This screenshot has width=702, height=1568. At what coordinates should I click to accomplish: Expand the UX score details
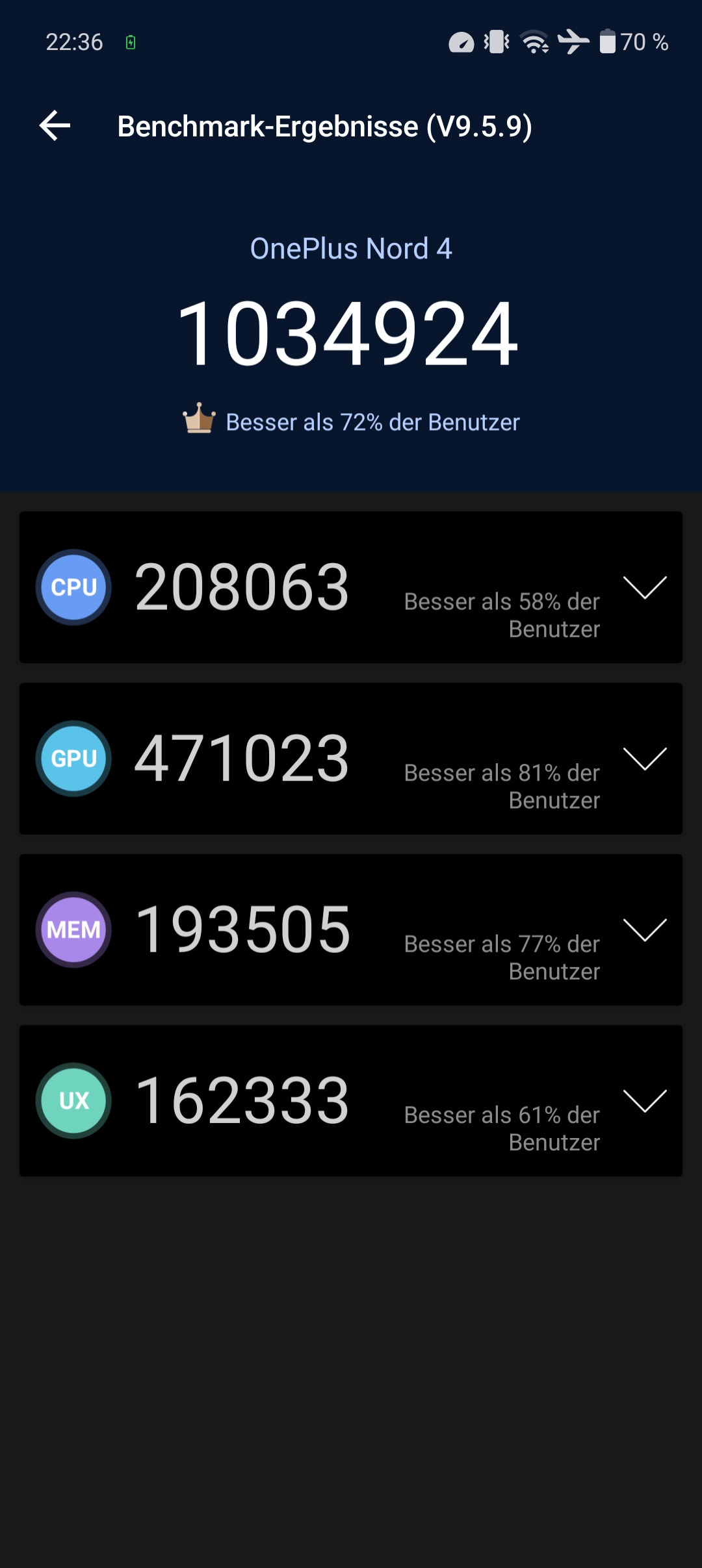(x=645, y=1100)
